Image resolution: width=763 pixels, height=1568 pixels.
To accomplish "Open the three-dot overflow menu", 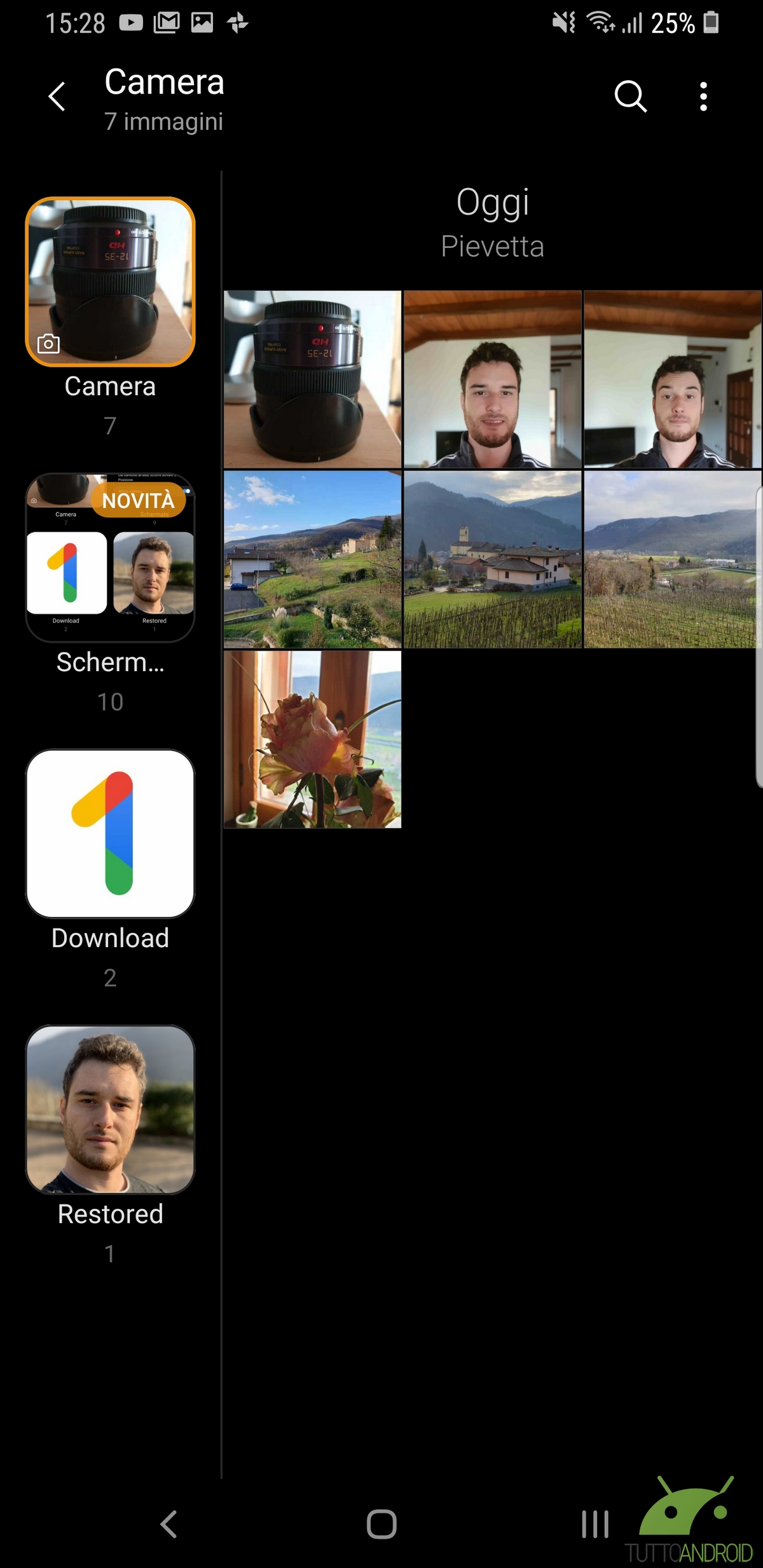I will point(703,97).
